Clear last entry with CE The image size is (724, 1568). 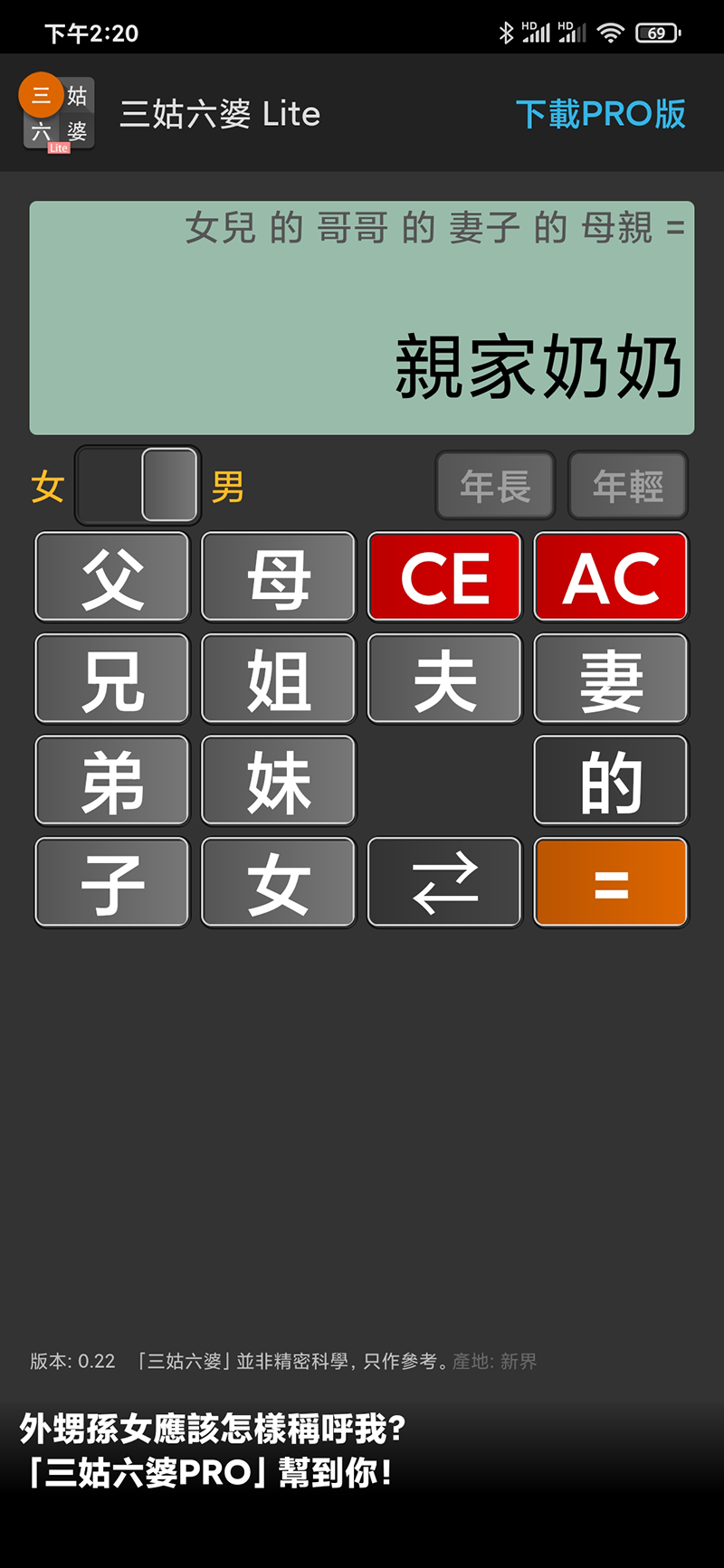click(x=444, y=577)
